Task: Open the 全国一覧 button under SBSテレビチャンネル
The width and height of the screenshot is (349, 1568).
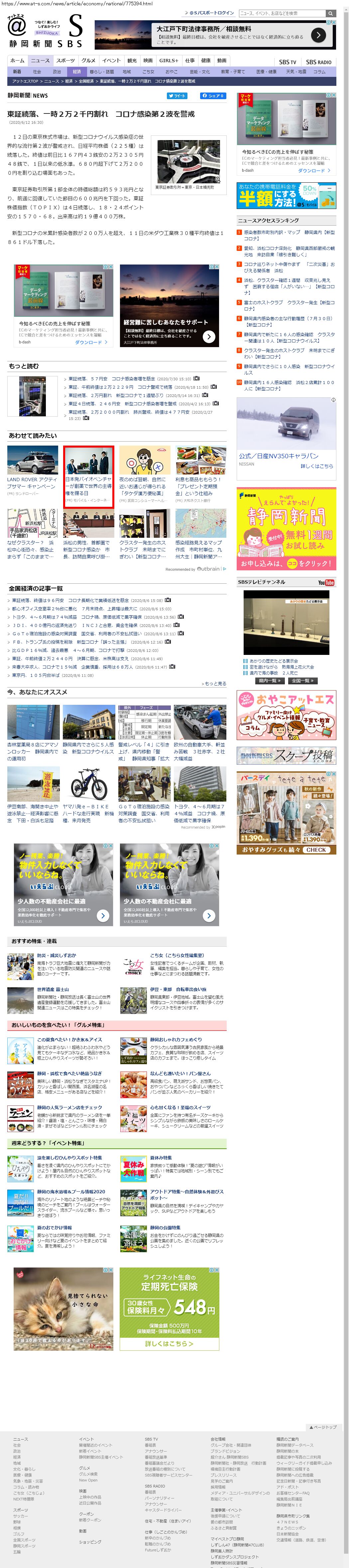Action: click(301, 681)
